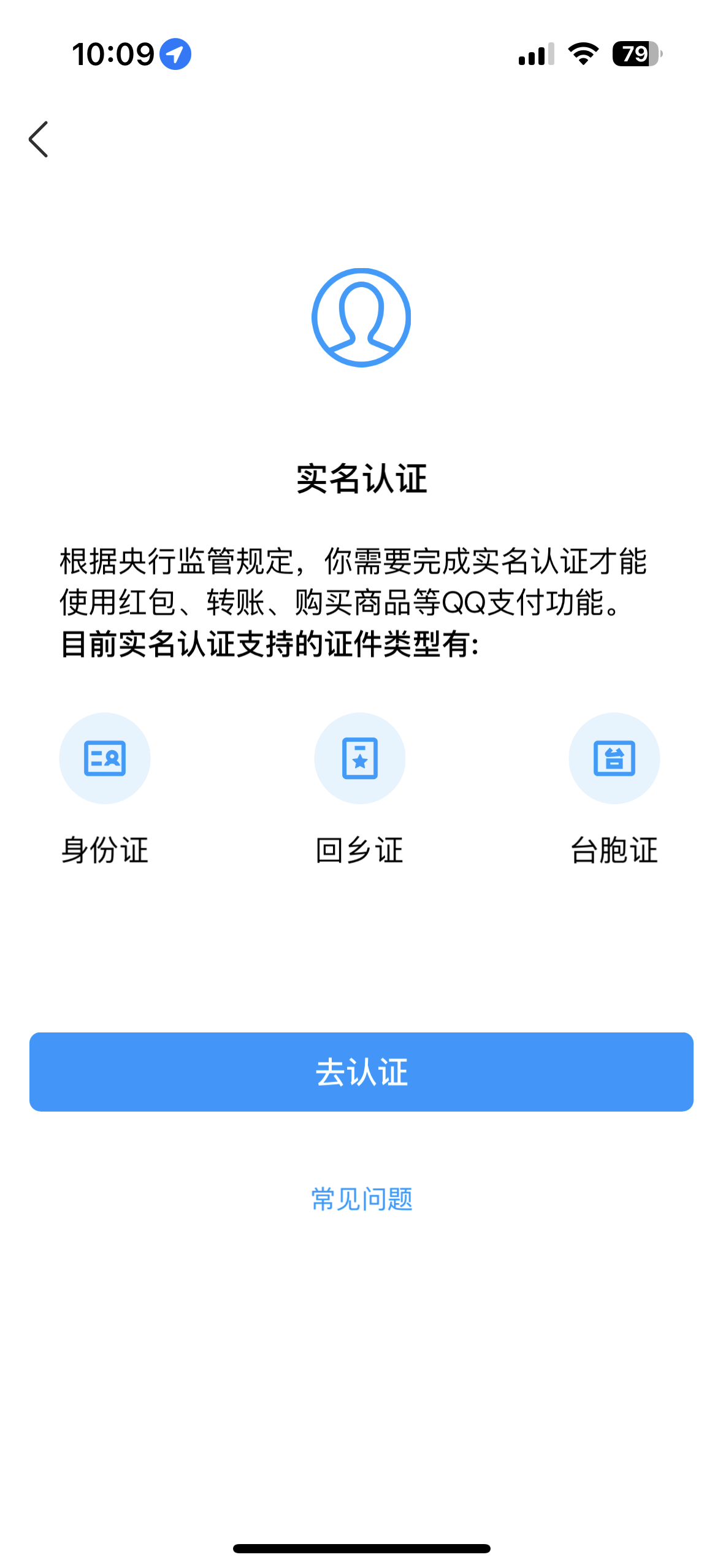
Task: Open the 常见问题 link
Action: click(361, 1199)
